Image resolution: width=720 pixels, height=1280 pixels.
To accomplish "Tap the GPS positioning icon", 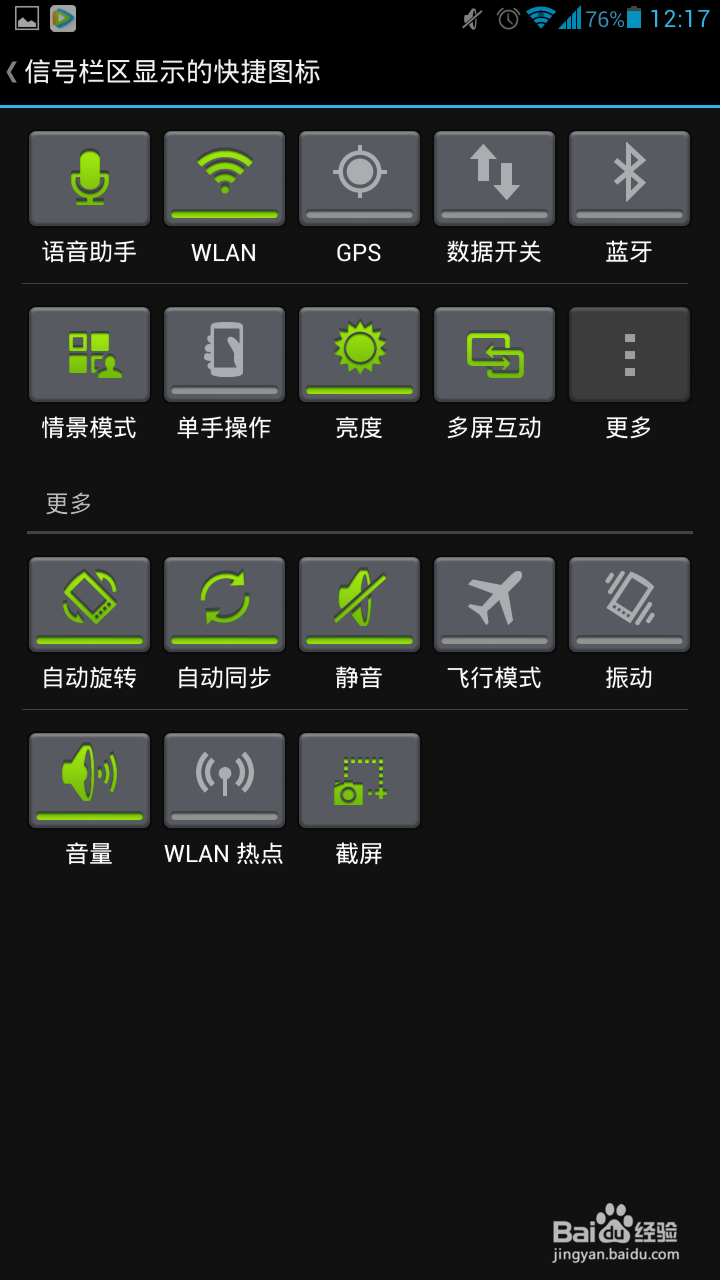I will (359, 178).
